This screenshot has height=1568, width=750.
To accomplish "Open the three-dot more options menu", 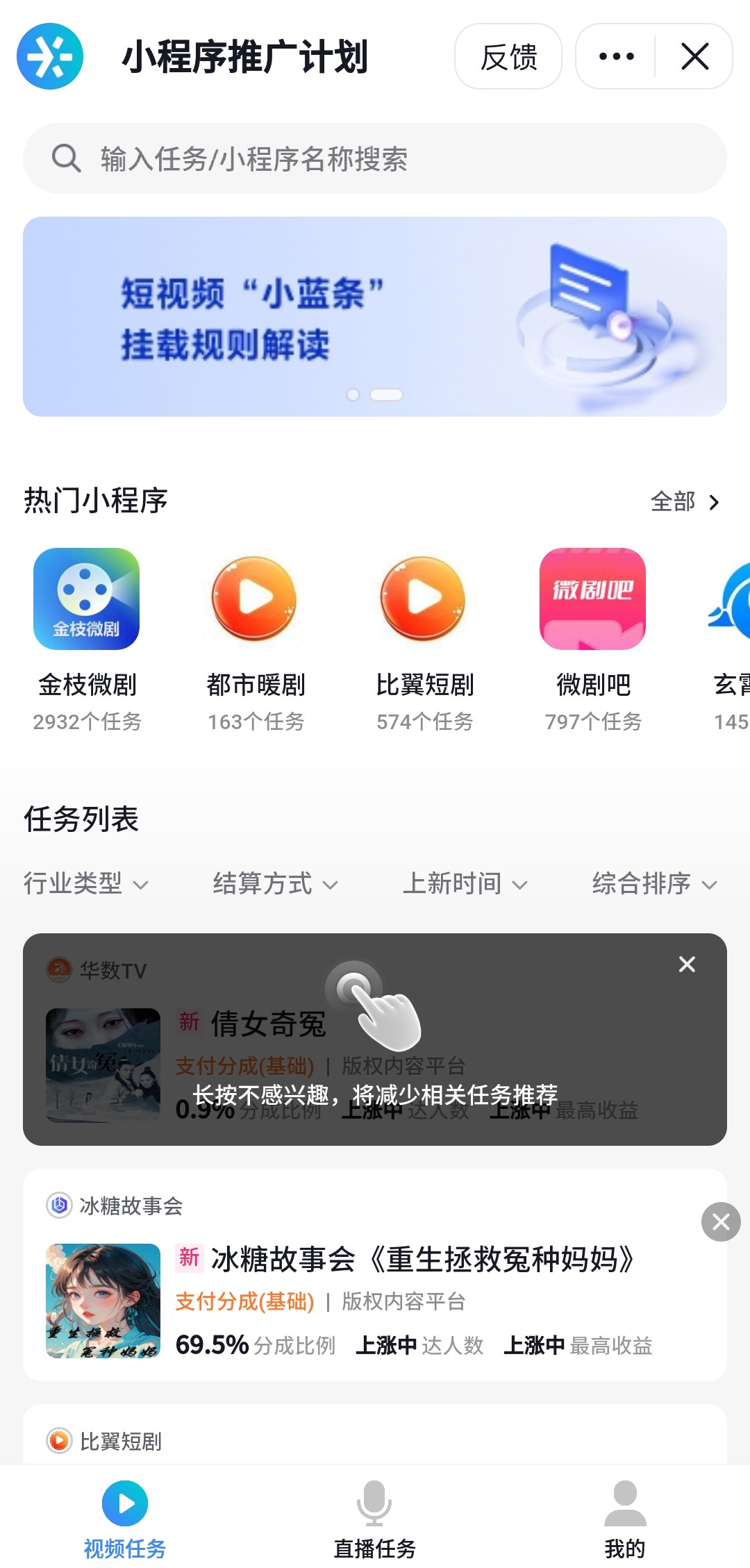I will click(616, 57).
